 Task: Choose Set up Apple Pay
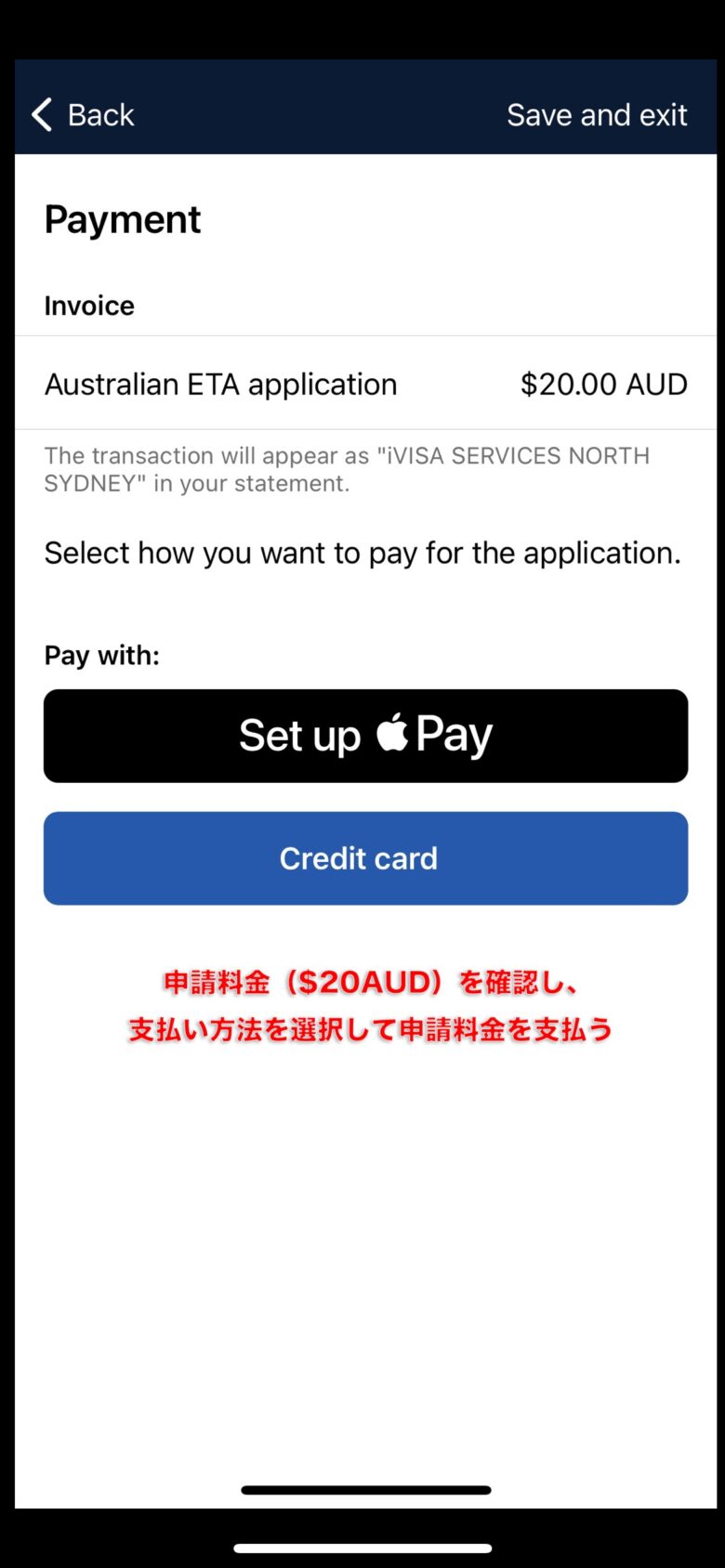pyautogui.click(x=365, y=736)
